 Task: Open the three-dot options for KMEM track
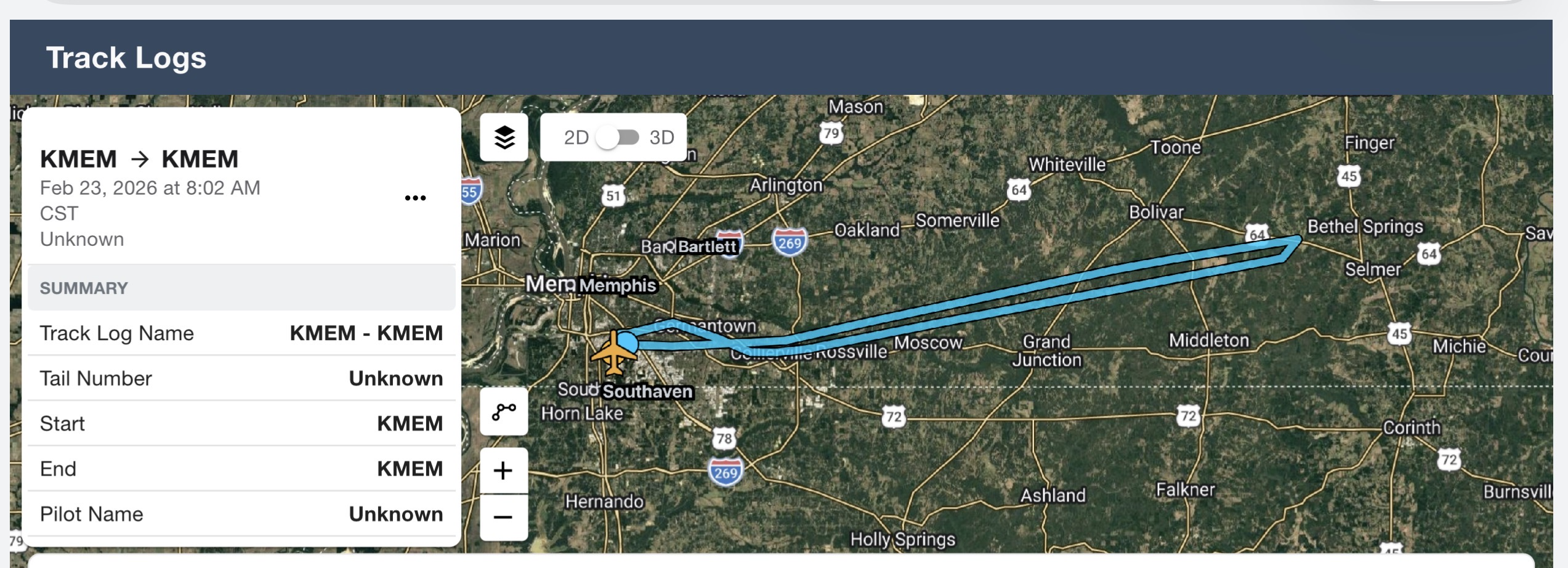415,198
